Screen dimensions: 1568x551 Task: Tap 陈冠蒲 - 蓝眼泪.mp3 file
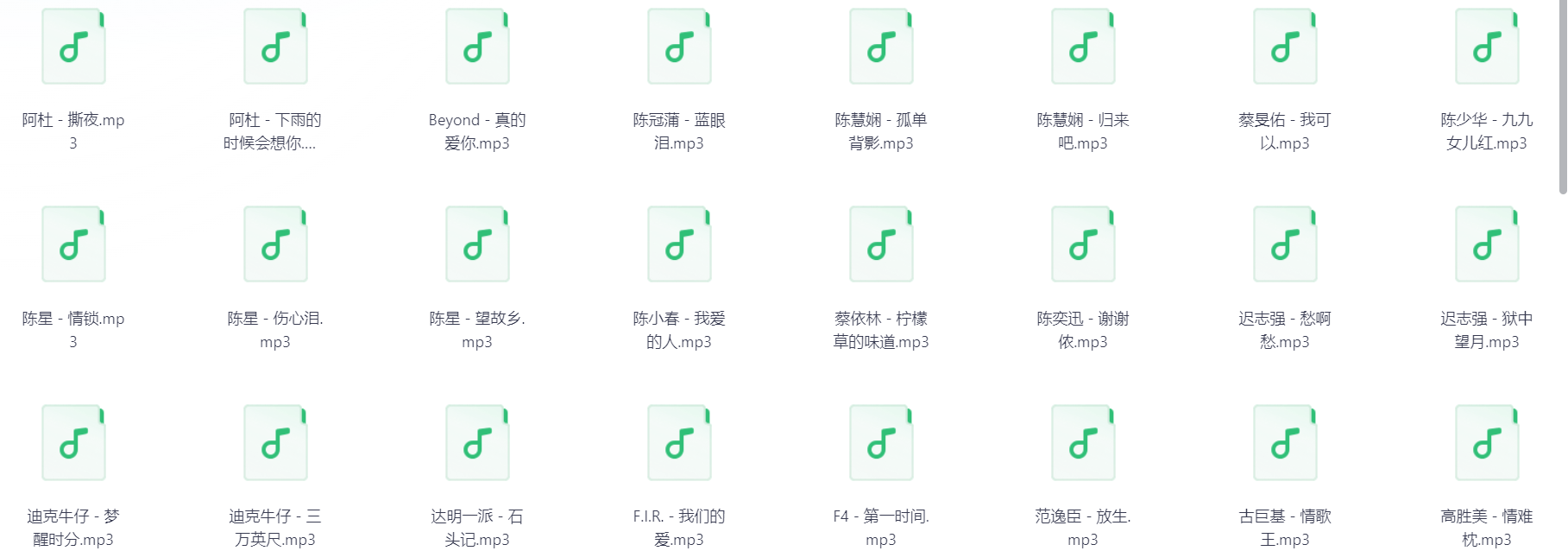click(x=679, y=47)
